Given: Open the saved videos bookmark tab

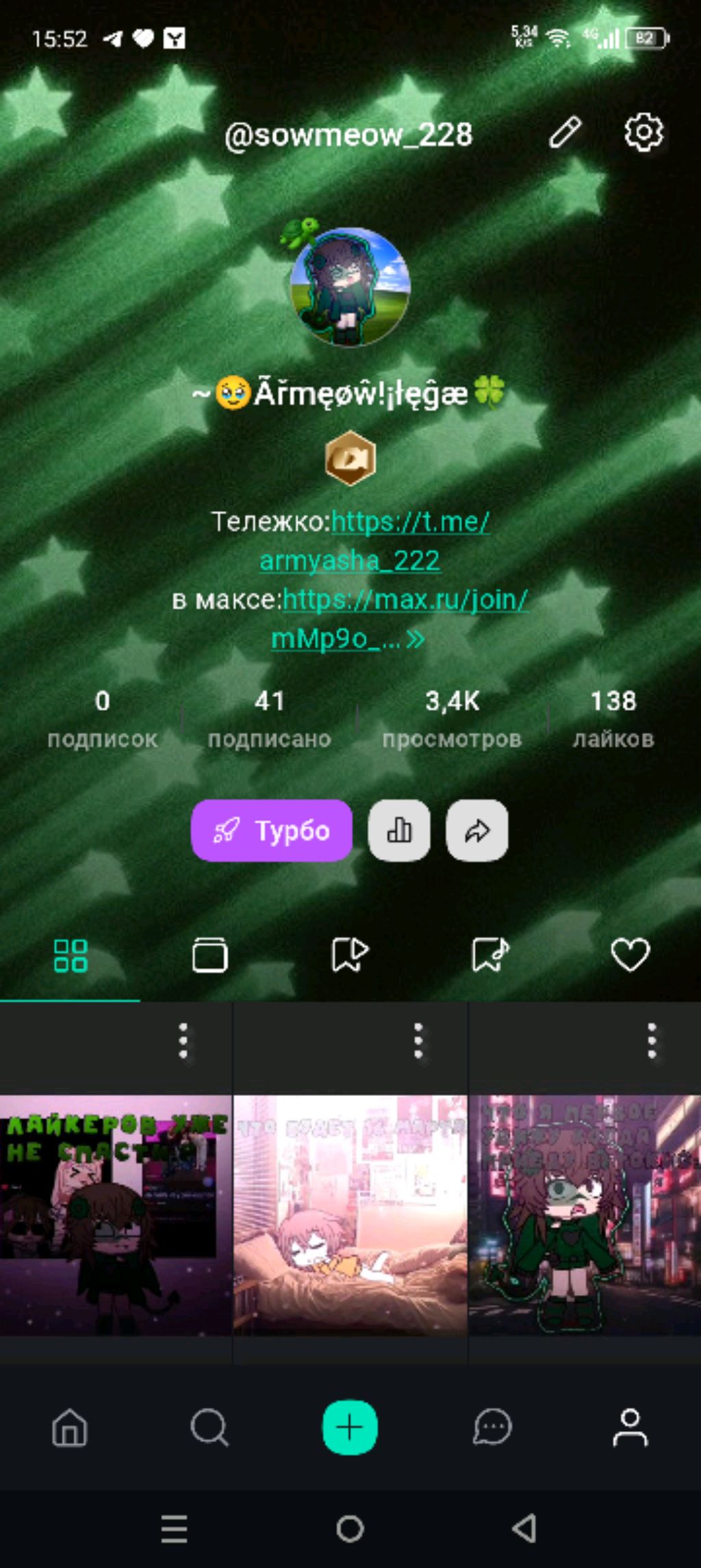Looking at the screenshot, I should click(x=350, y=955).
